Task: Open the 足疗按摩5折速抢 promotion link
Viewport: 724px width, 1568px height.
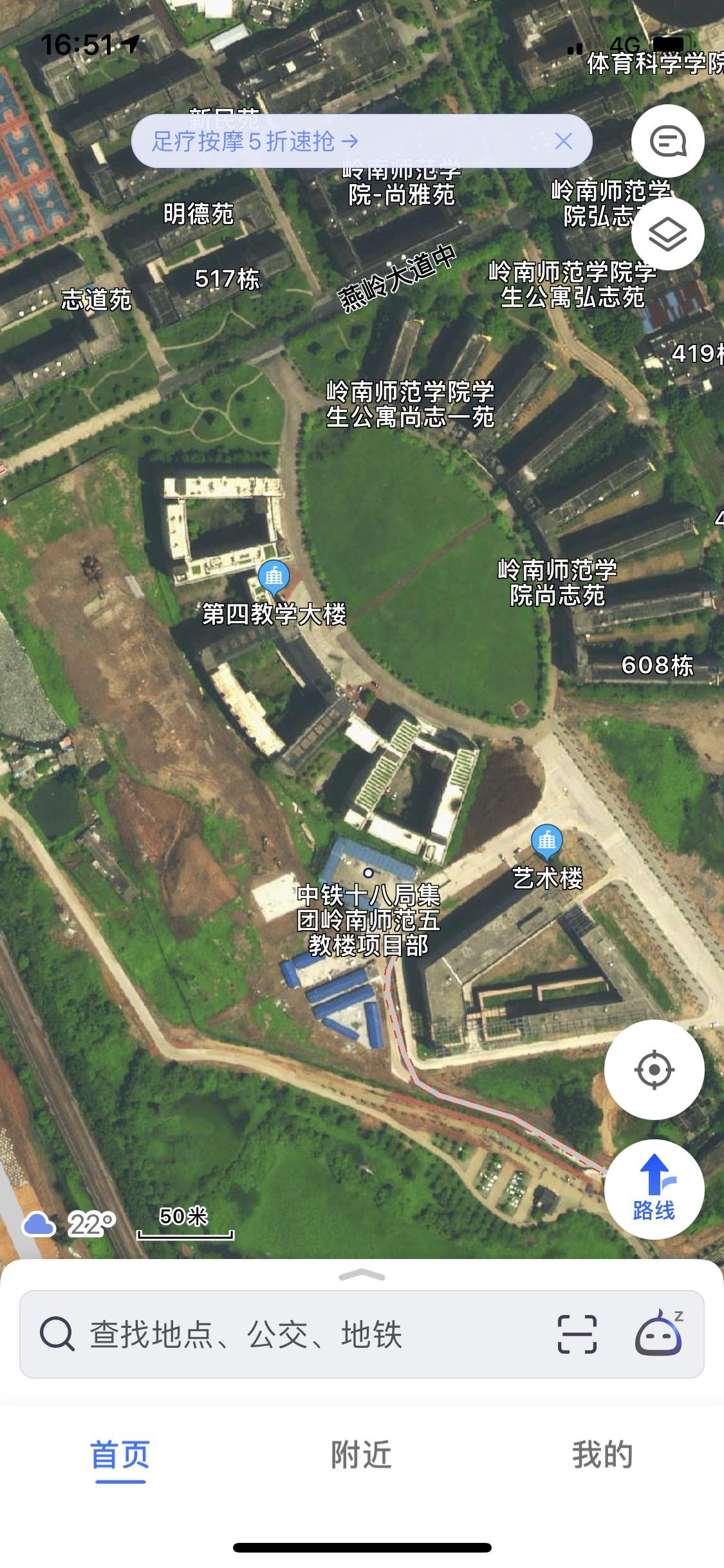Action: point(254,142)
